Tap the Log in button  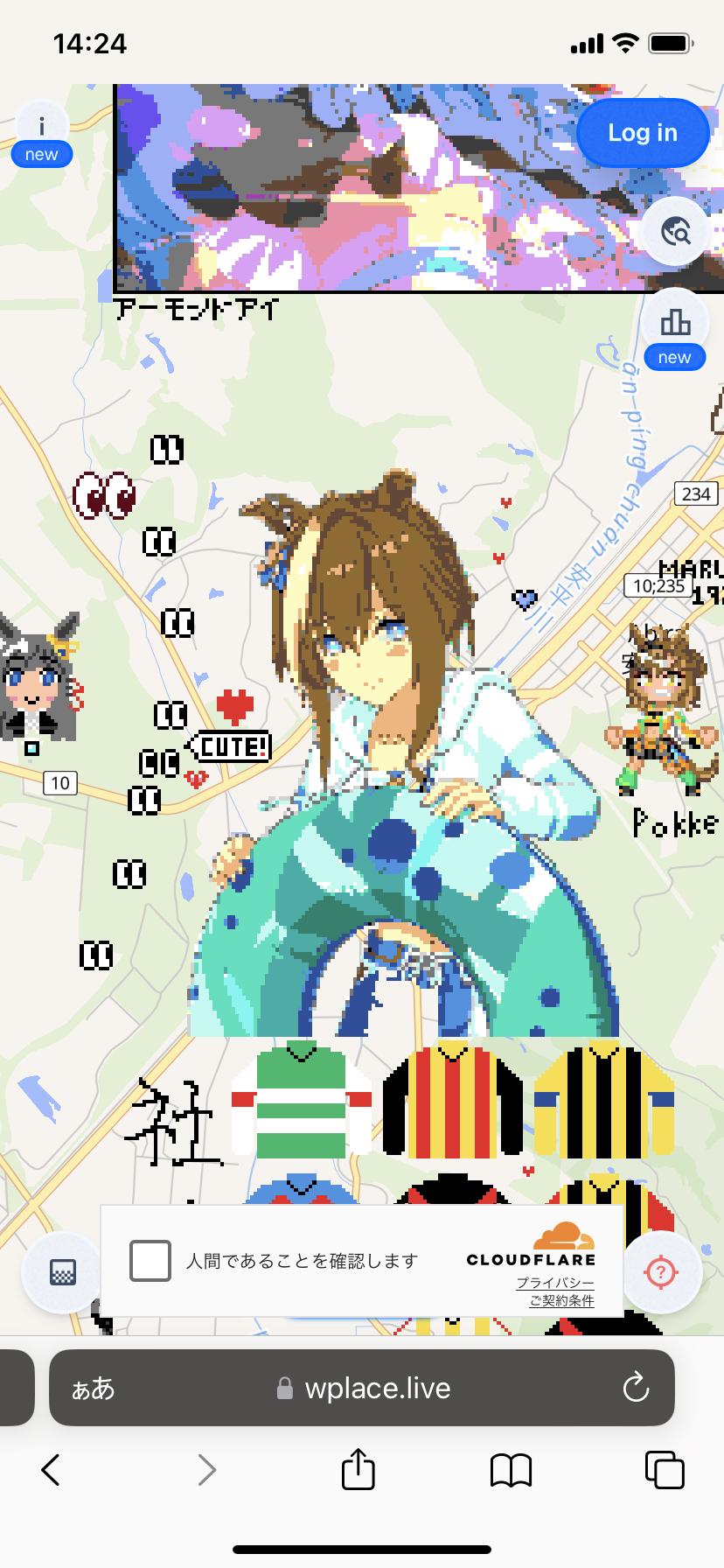643,133
